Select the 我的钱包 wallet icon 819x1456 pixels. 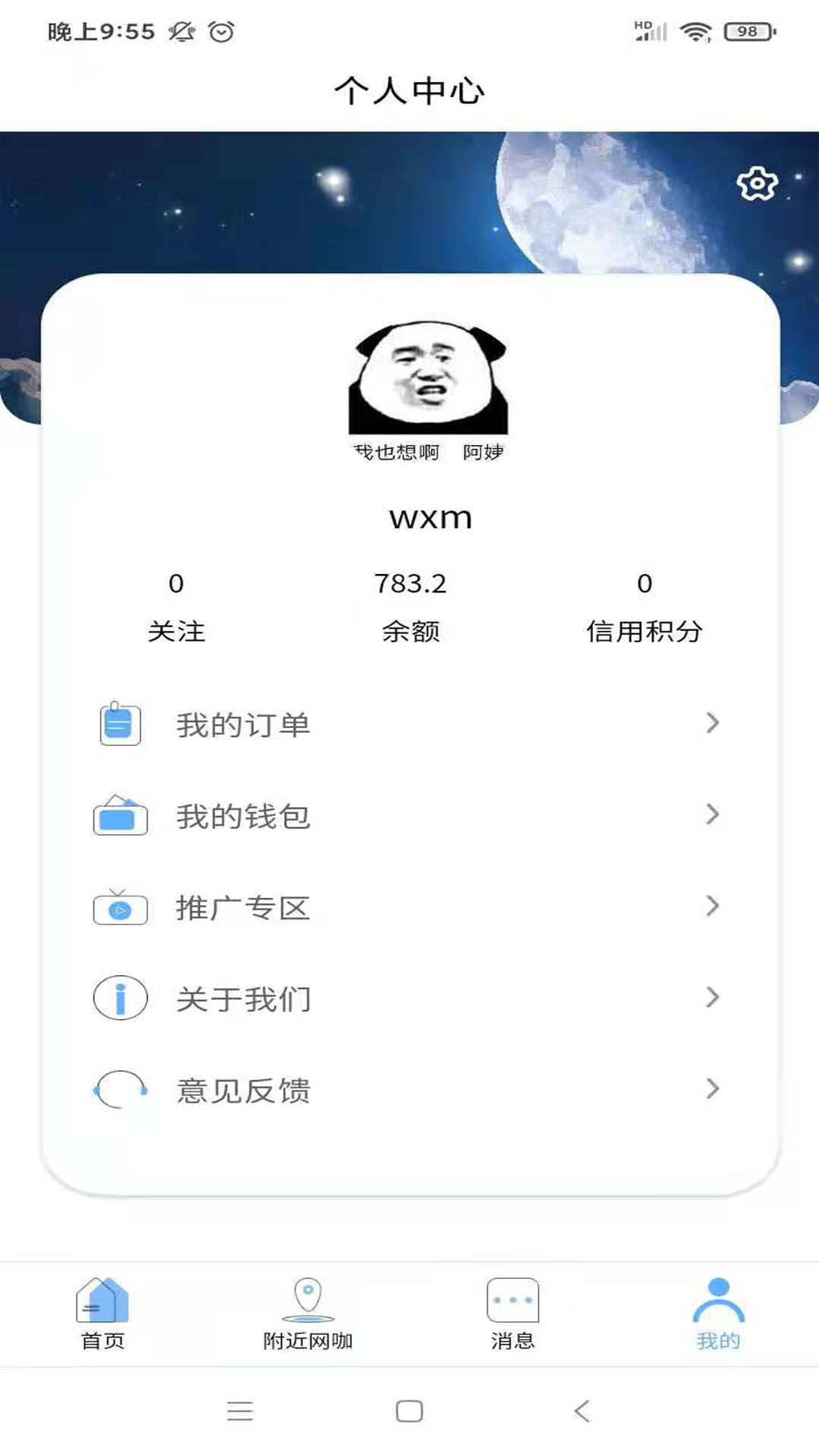pyautogui.click(x=120, y=816)
